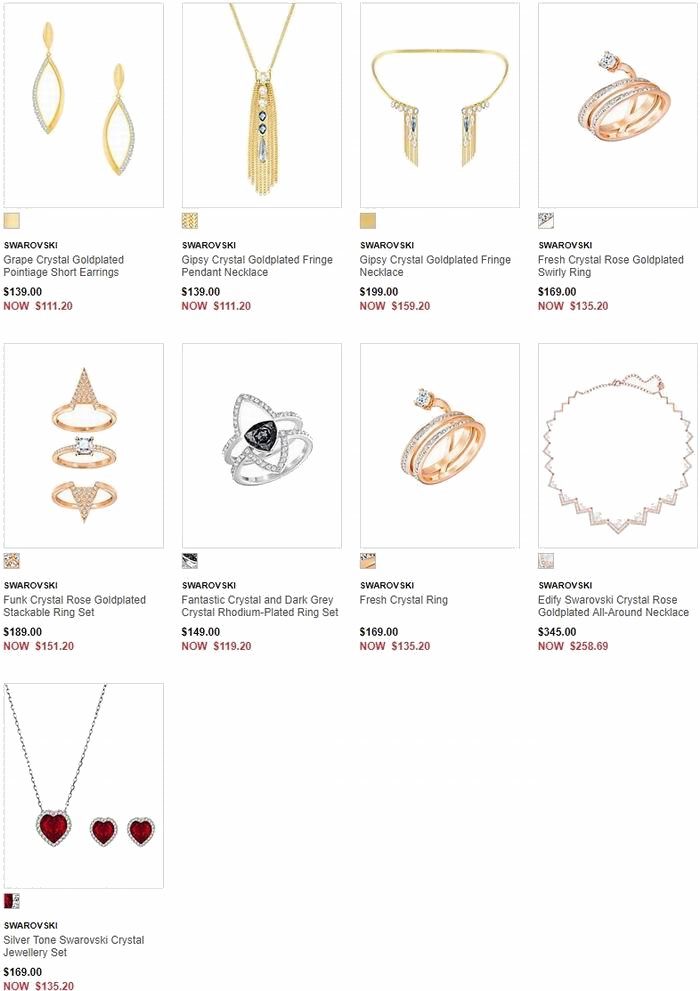Select swatch under Edify All-Around Necklace

coord(546,561)
